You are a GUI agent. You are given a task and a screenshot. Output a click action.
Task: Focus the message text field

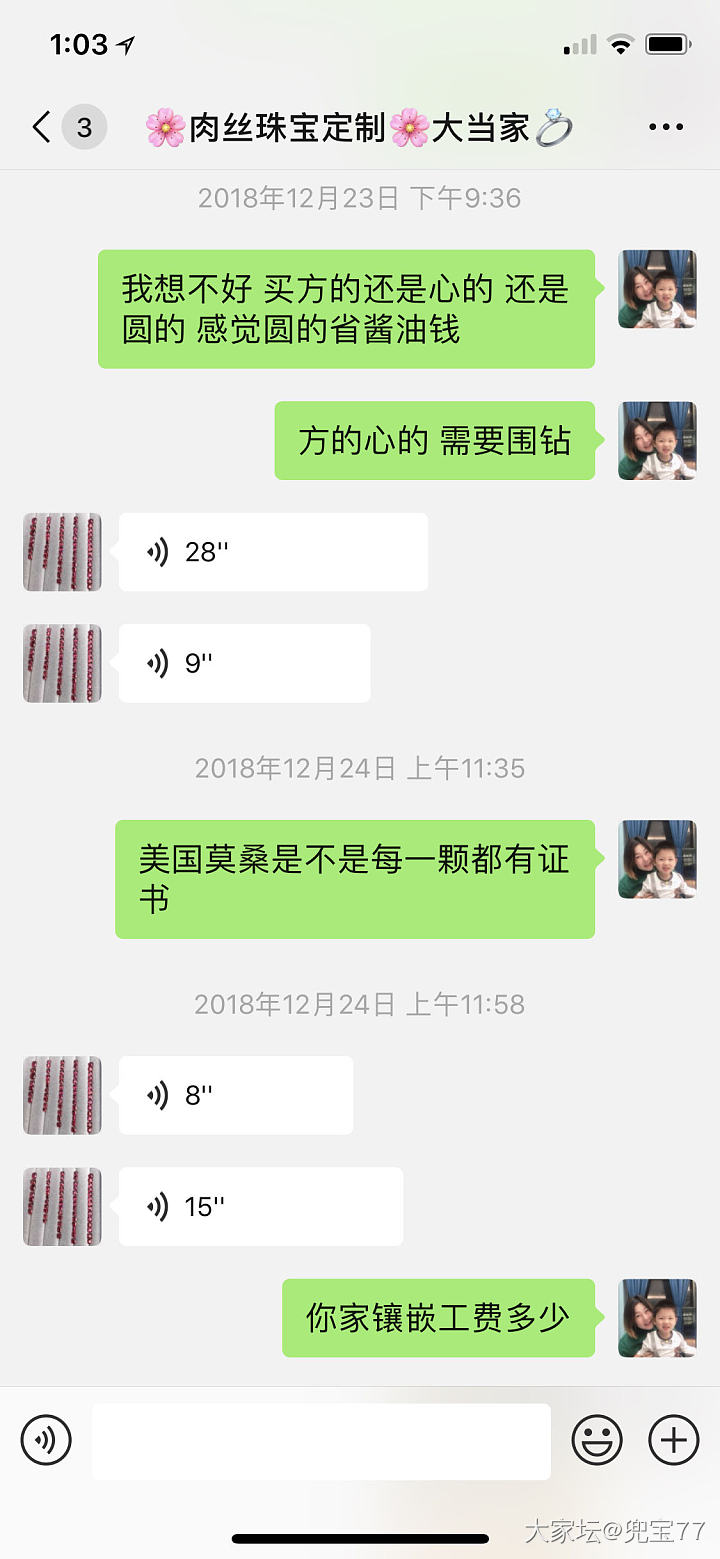pos(321,1441)
